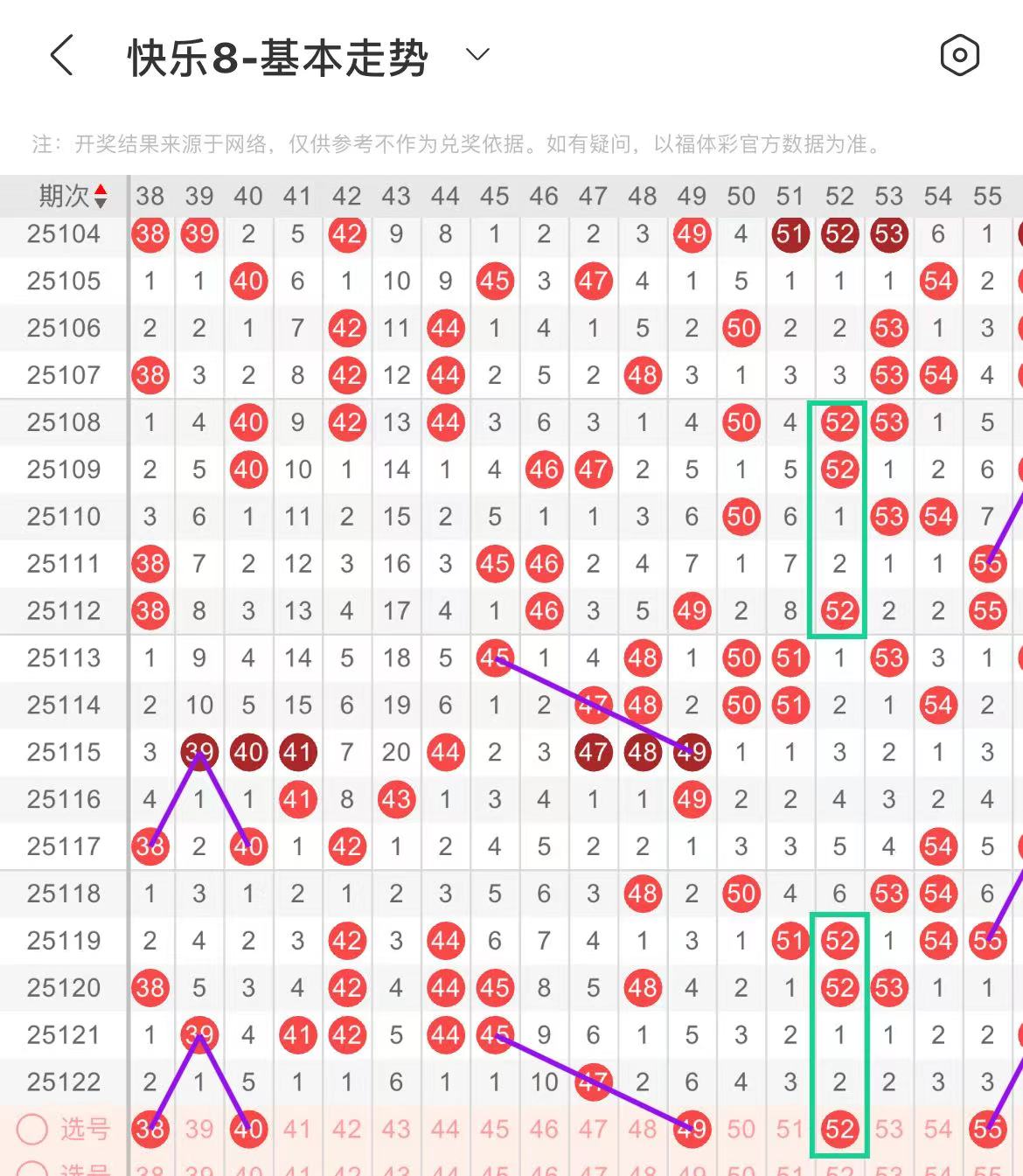Expand the 快乐8-基本走势 title dropdown
Screen dimensions: 1023x1176
477,55
